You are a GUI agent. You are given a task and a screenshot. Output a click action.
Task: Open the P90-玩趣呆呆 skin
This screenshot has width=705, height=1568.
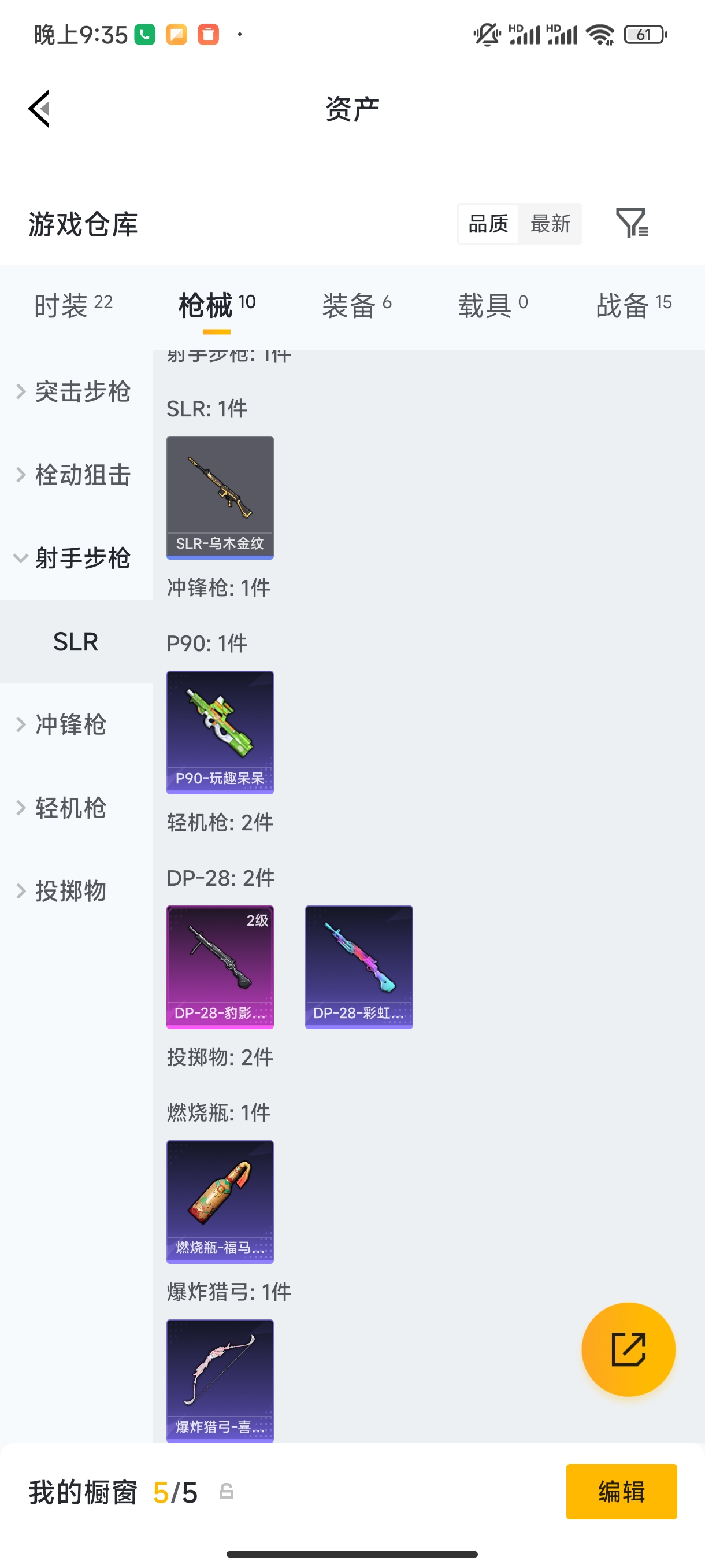pos(220,733)
